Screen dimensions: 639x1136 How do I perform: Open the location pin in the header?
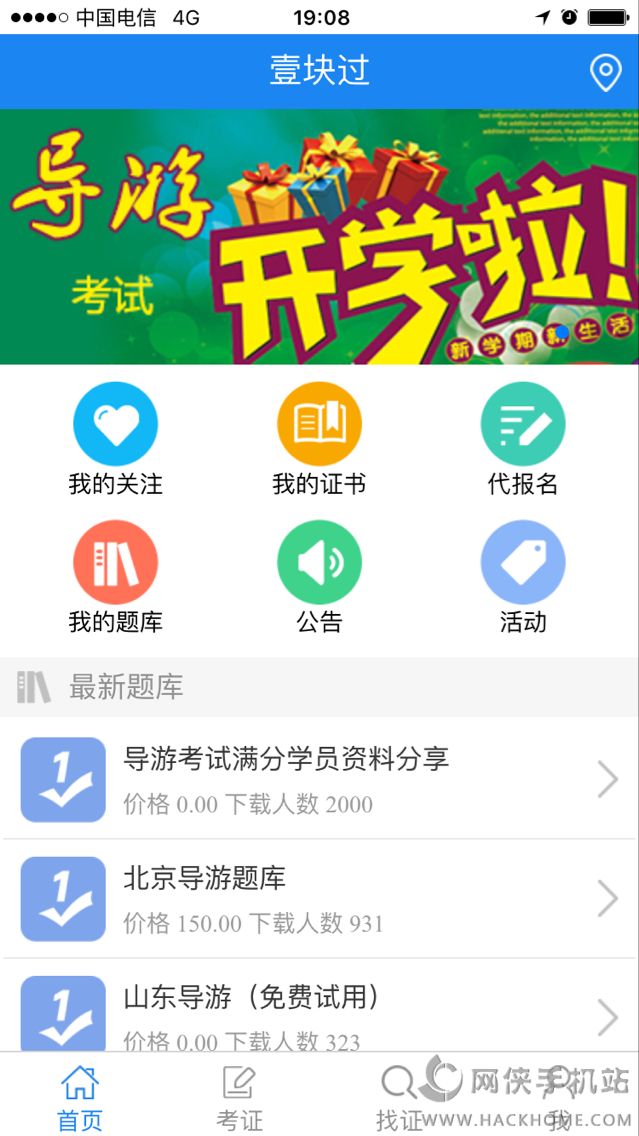coord(605,72)
